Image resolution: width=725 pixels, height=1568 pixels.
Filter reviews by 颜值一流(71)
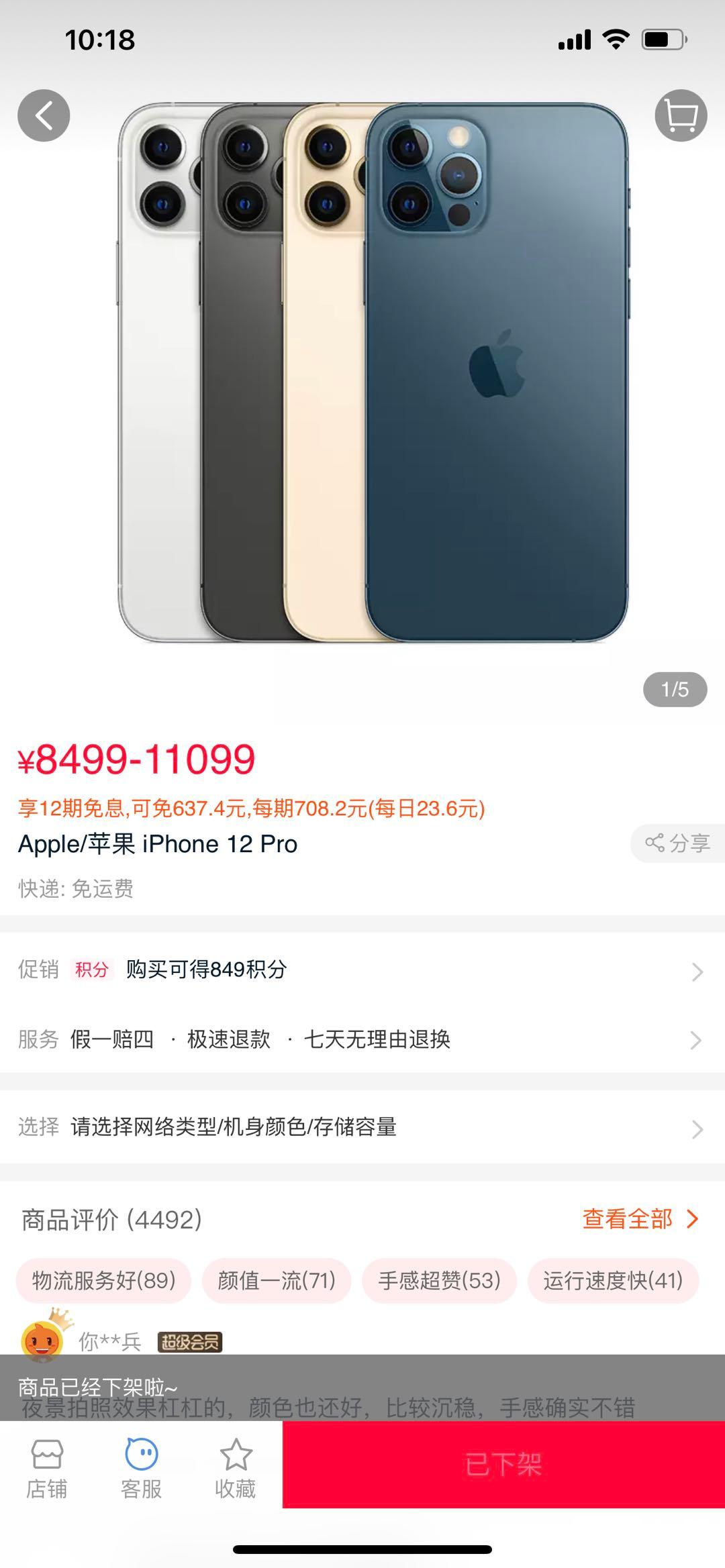[277, 1280]
